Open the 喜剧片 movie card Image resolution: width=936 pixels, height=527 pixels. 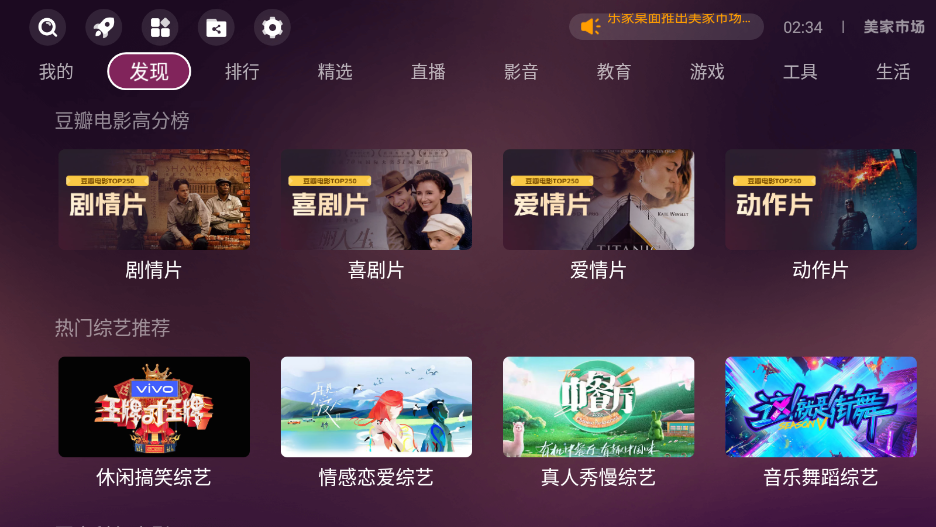click(376, 200)
